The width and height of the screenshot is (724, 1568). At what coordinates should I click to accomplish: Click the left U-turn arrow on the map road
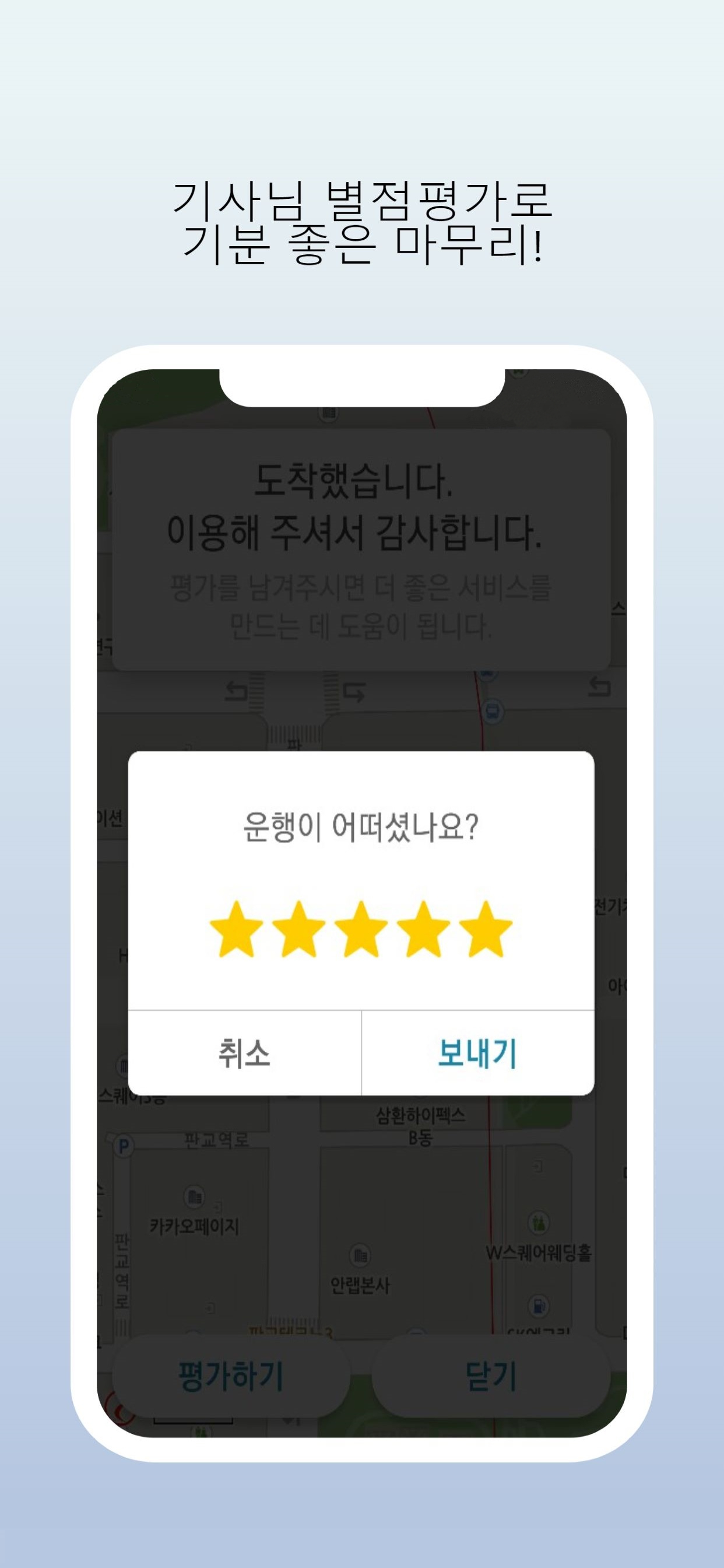(236, 691)
